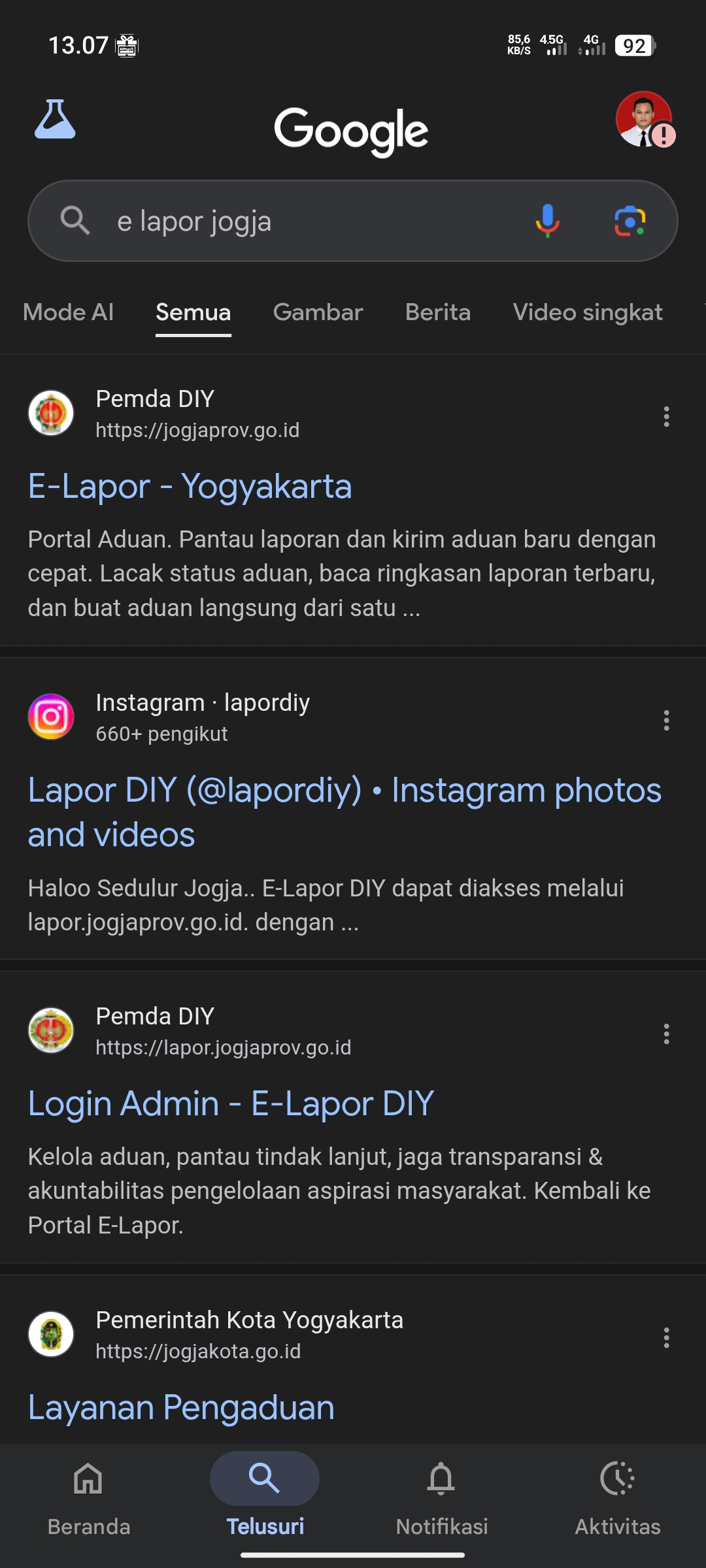Image resolution: width=706 pixels, height=1568 pixels.
Task: Select the Mode AI tab
Action: (68, 312)
